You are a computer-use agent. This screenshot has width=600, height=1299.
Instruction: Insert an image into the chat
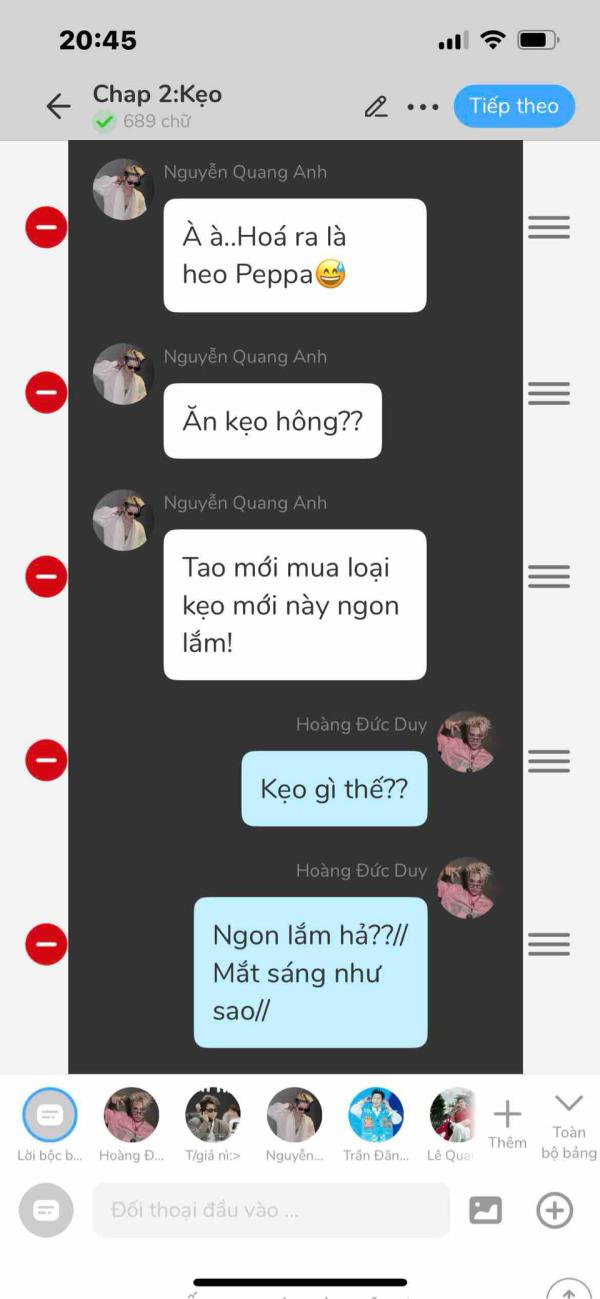pos(486,1211)
